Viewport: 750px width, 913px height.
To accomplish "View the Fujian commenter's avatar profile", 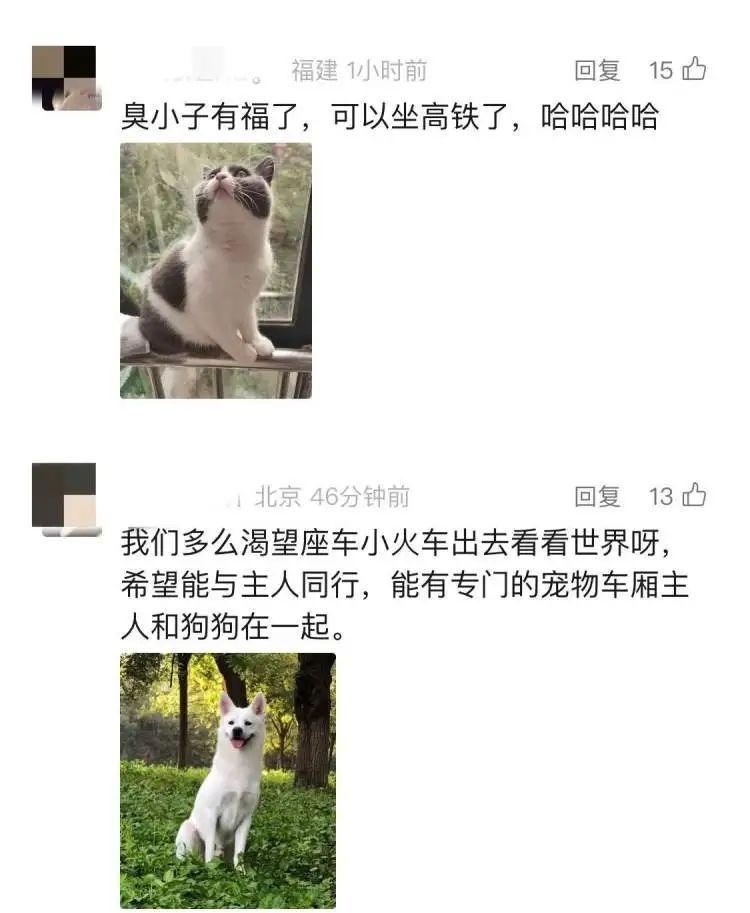I will [66, 78].
